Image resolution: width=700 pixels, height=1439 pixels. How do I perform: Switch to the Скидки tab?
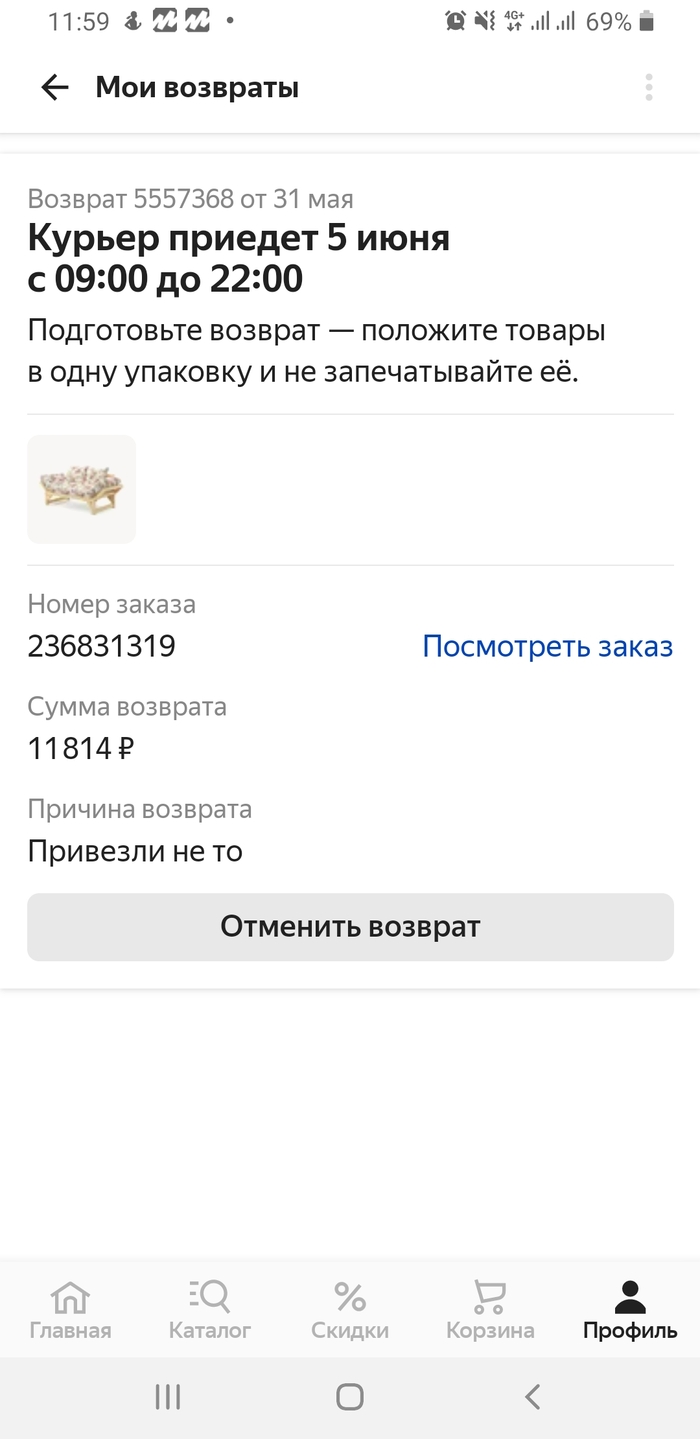[x=350, y=1310]
